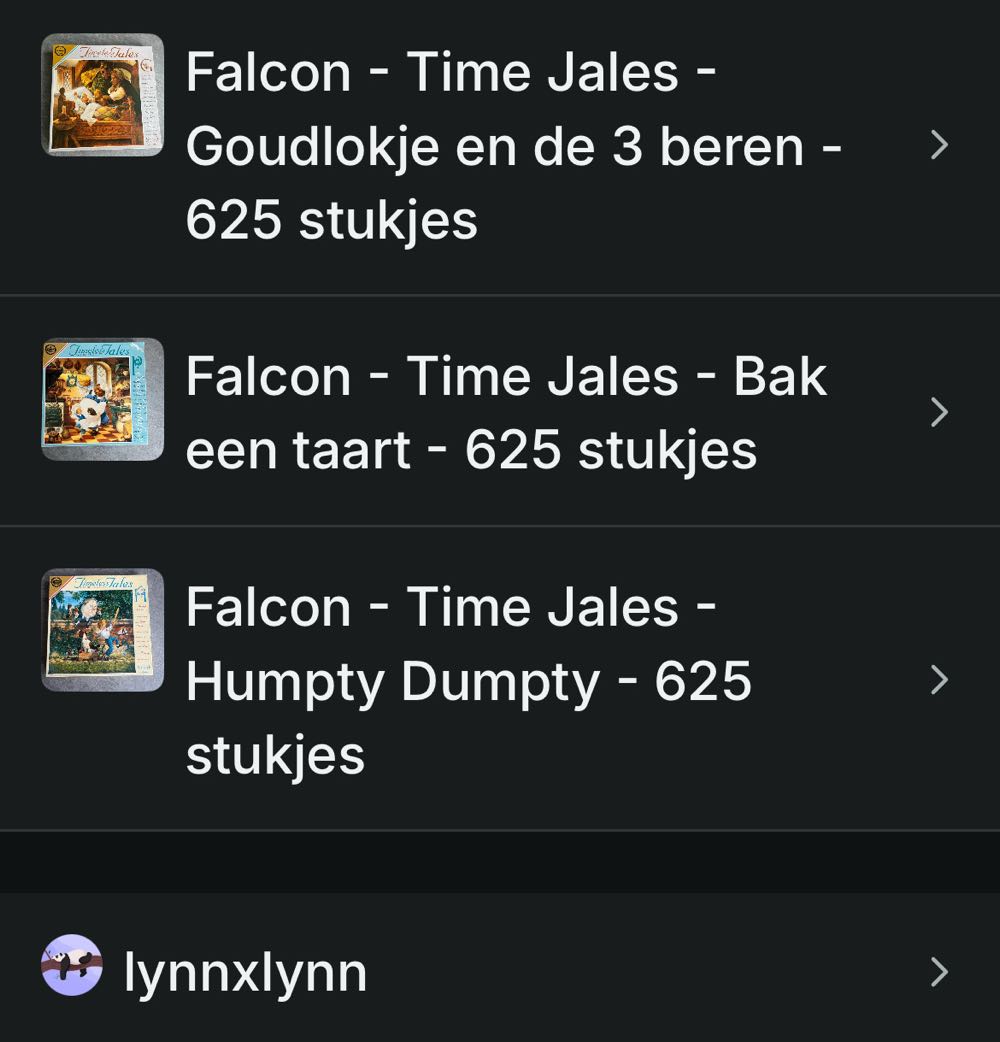Expand the Goudlokje listing chevron
The height and width of the screenshot is (1042, 1000).
pyautogui.click(x=938, y=145)
